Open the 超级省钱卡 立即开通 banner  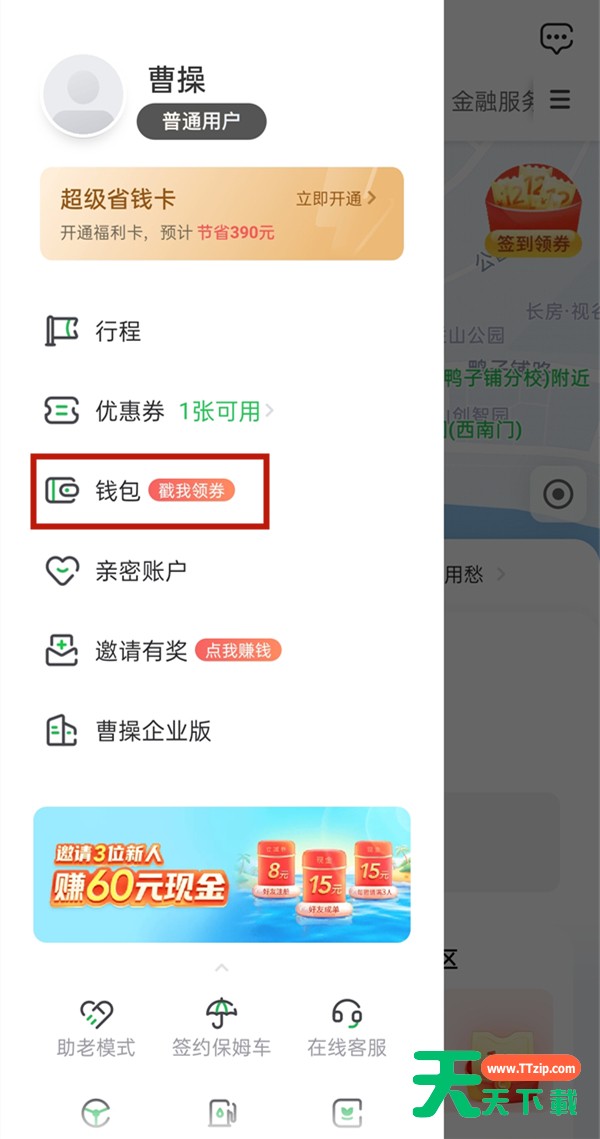pyautogui.click(x=221, y=214)
